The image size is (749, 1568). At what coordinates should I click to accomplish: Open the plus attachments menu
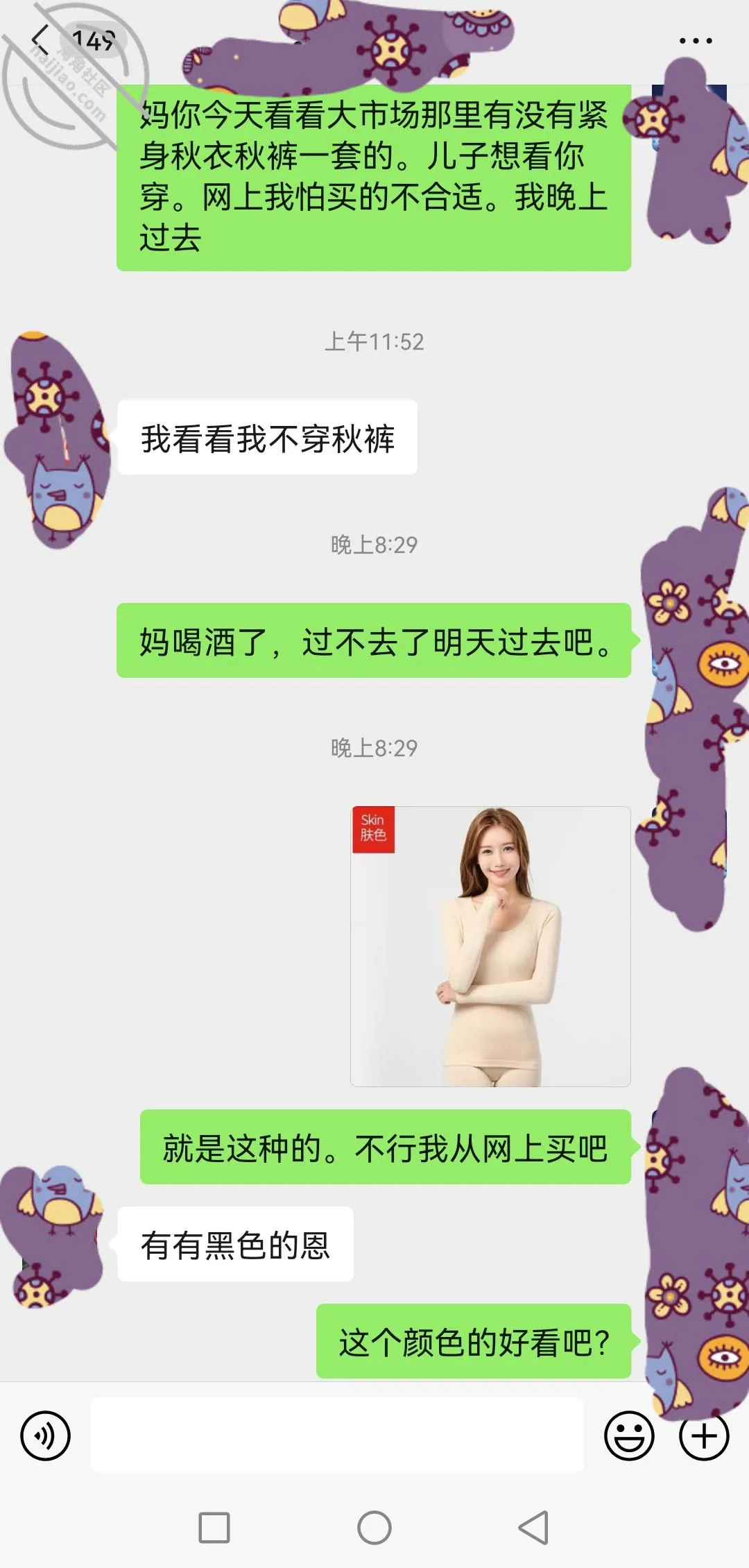click(x=704, y=1435)
